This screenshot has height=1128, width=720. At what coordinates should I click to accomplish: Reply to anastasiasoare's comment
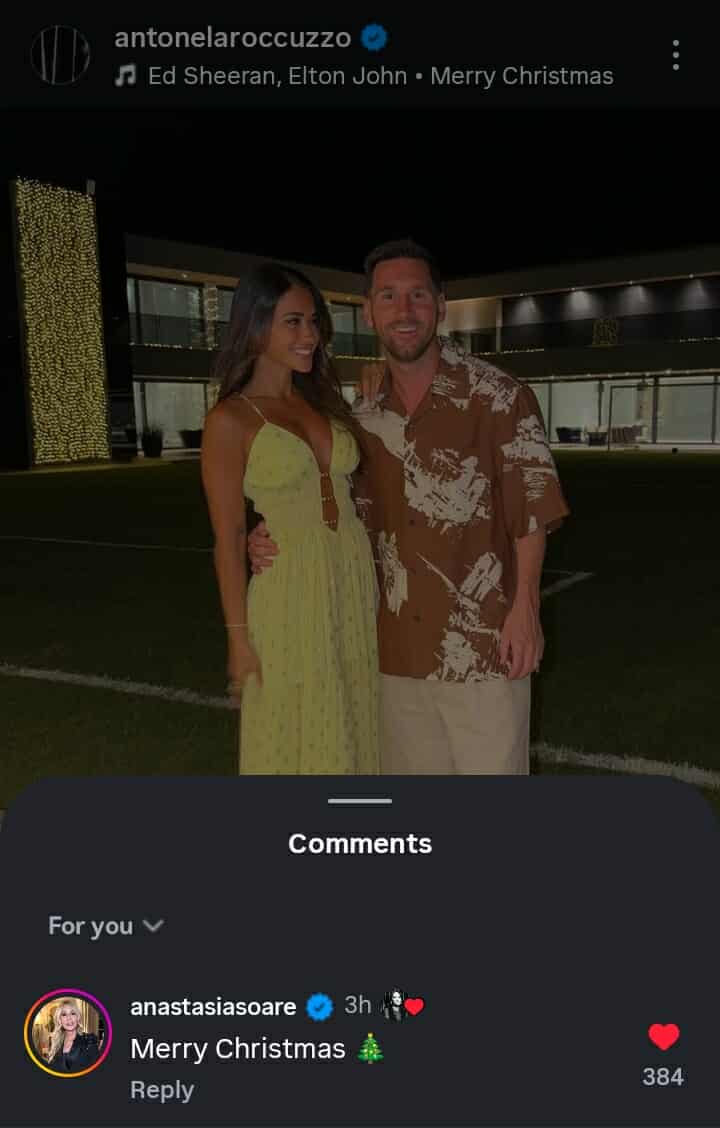(162, 1090)
